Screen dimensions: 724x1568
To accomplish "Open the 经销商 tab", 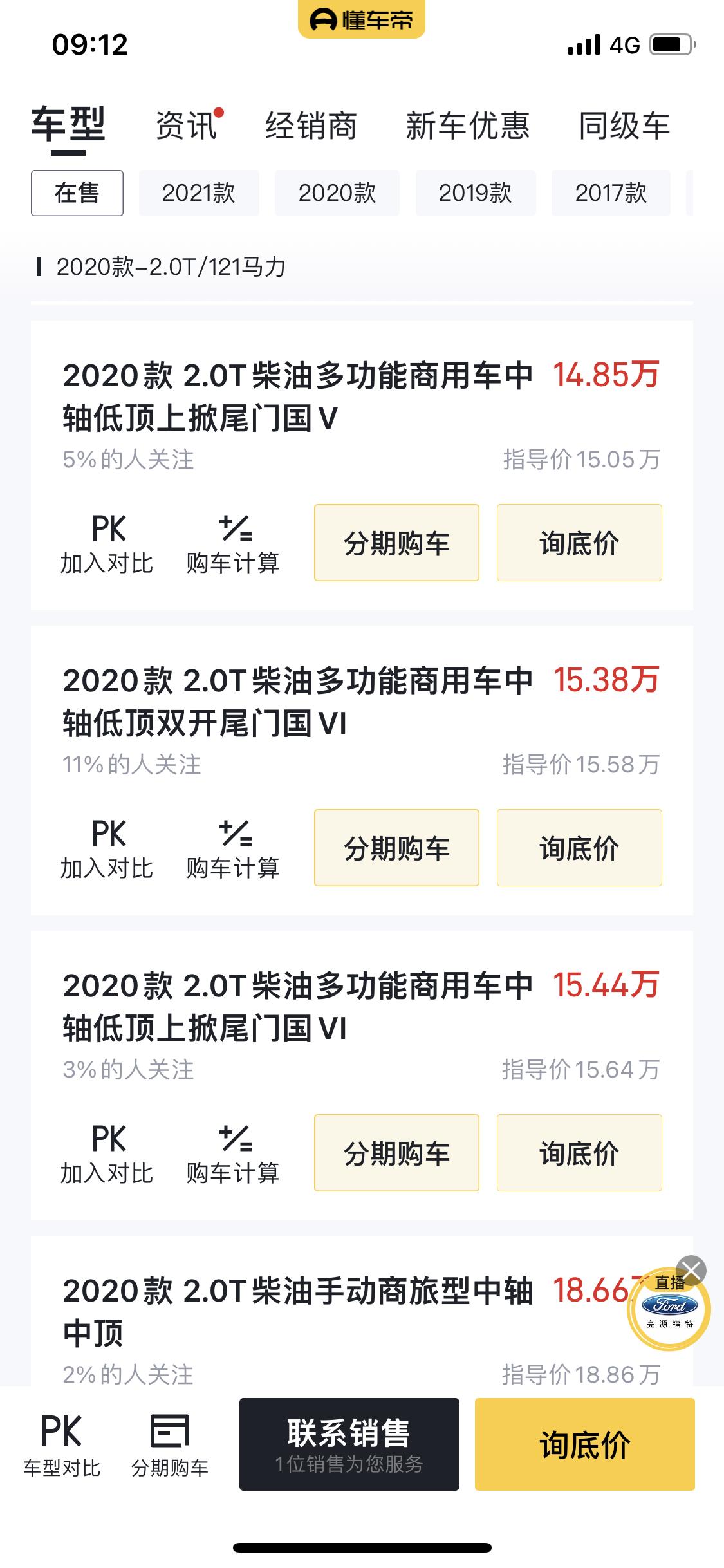I will [x=311, y=126].
